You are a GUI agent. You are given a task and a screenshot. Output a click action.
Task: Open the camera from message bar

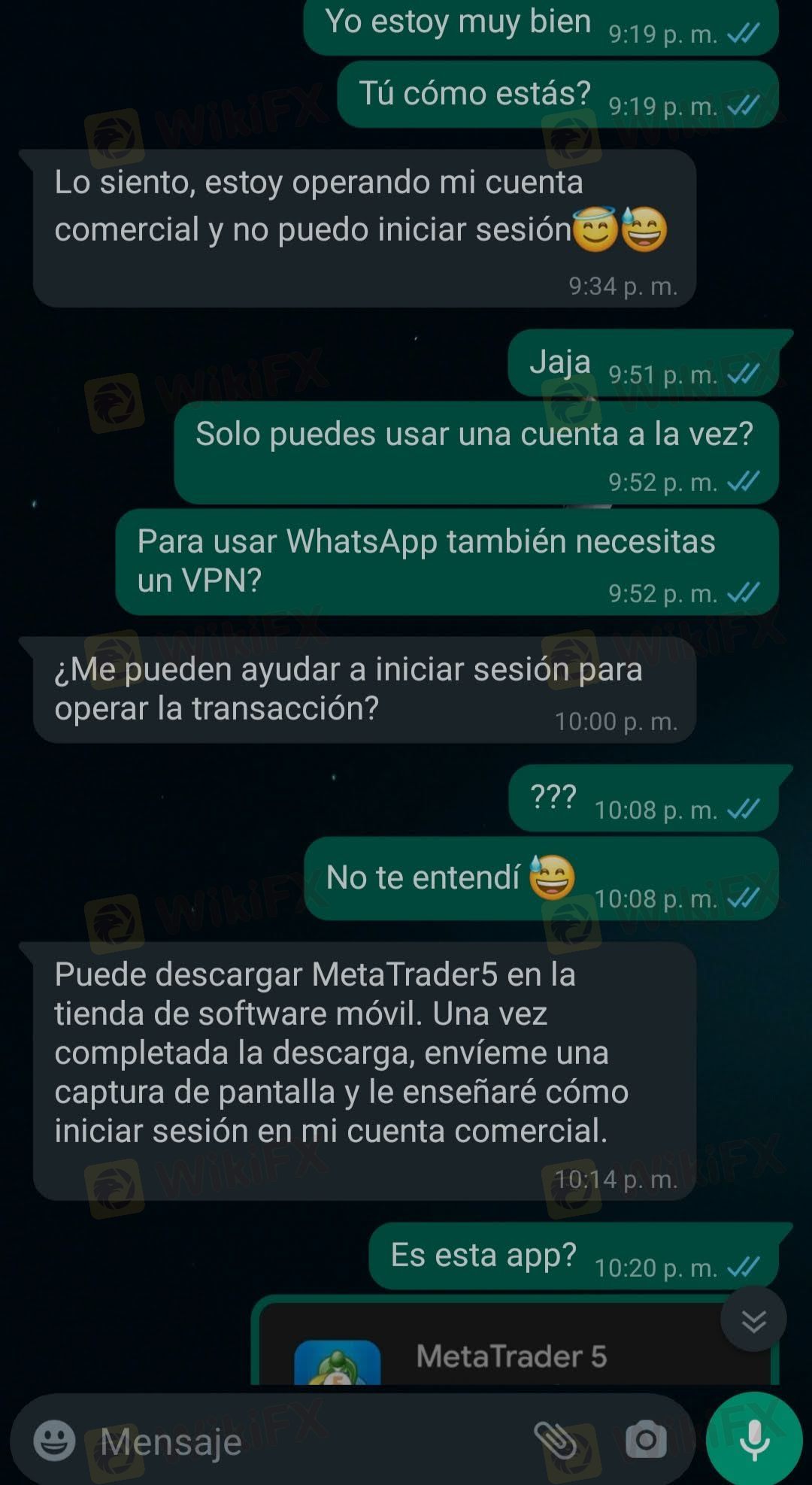[645, 1441]
